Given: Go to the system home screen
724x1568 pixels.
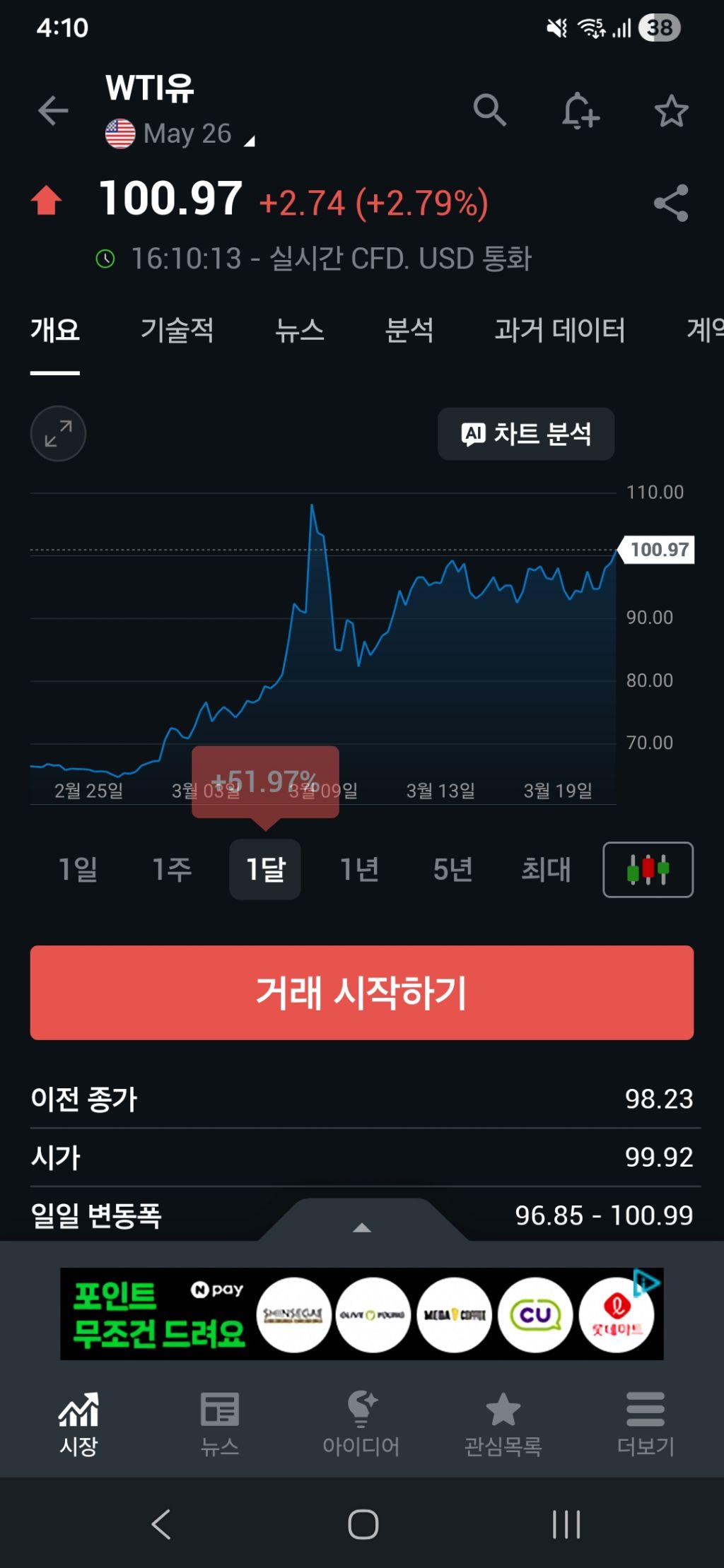Looking at the screenshot, I should 363,1524.
